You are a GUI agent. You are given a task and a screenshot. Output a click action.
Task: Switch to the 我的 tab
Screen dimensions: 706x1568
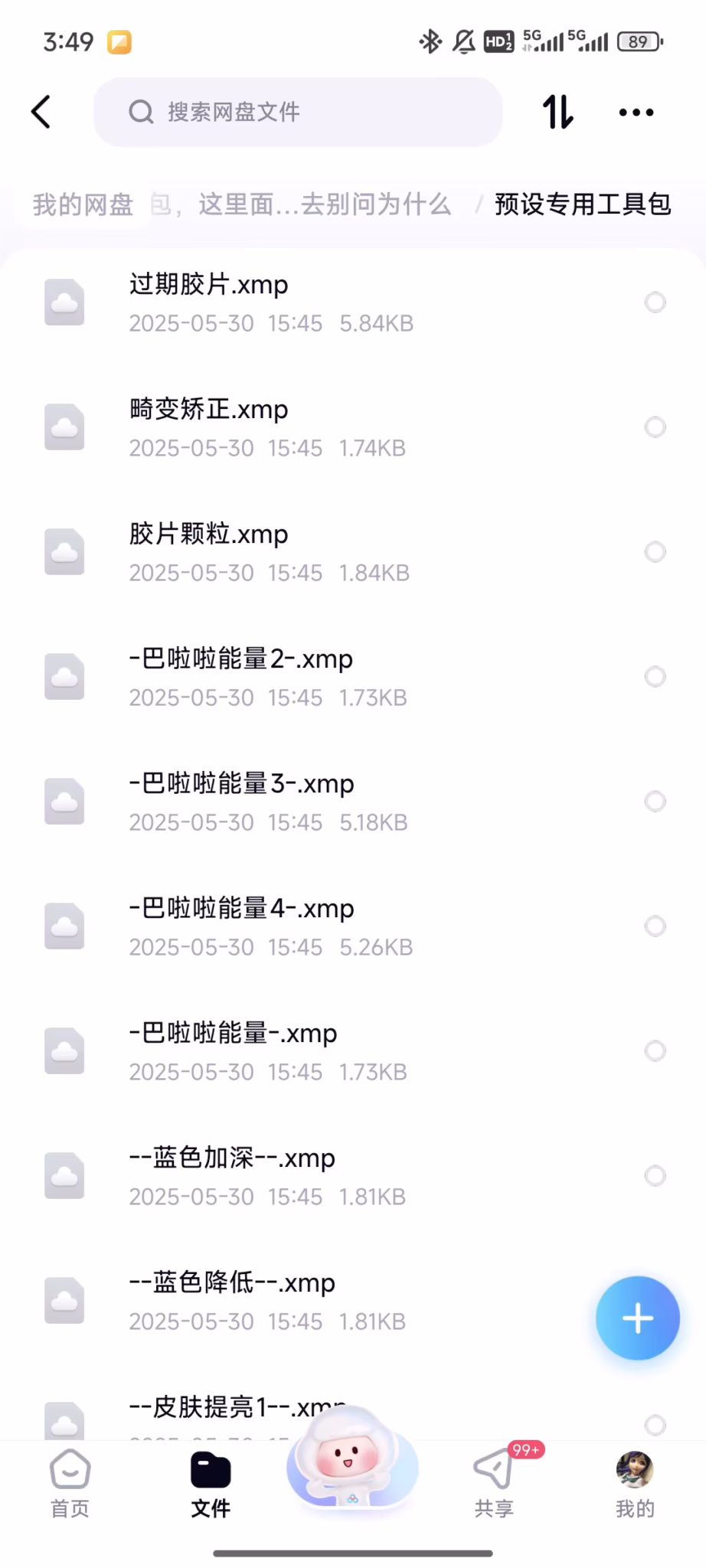click(x=635, y=1483)
